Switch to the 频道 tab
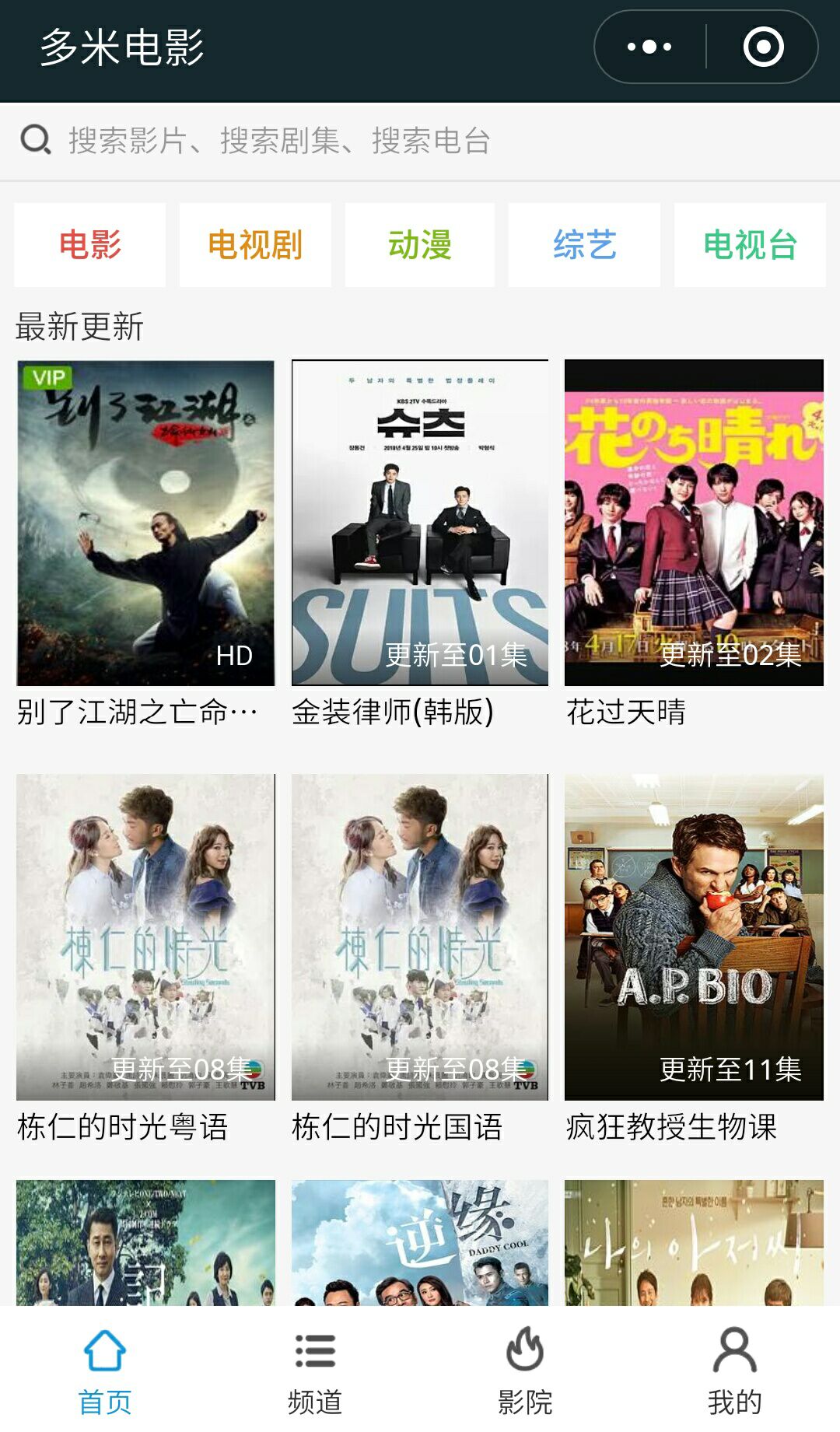Viewport: 840px width, 1432px height. 315,1371
